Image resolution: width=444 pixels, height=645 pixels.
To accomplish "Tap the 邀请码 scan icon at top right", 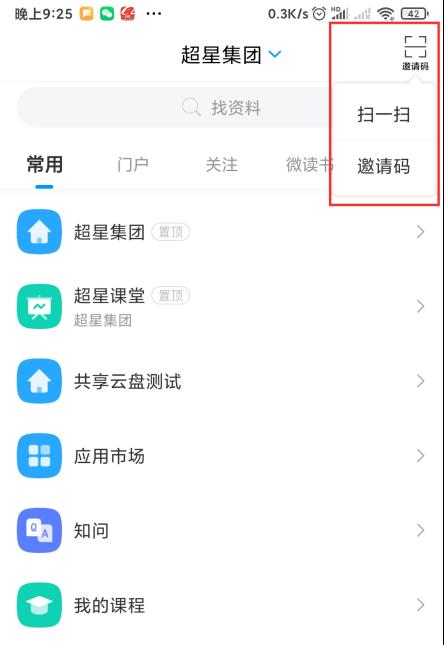I will coord(415,53).
